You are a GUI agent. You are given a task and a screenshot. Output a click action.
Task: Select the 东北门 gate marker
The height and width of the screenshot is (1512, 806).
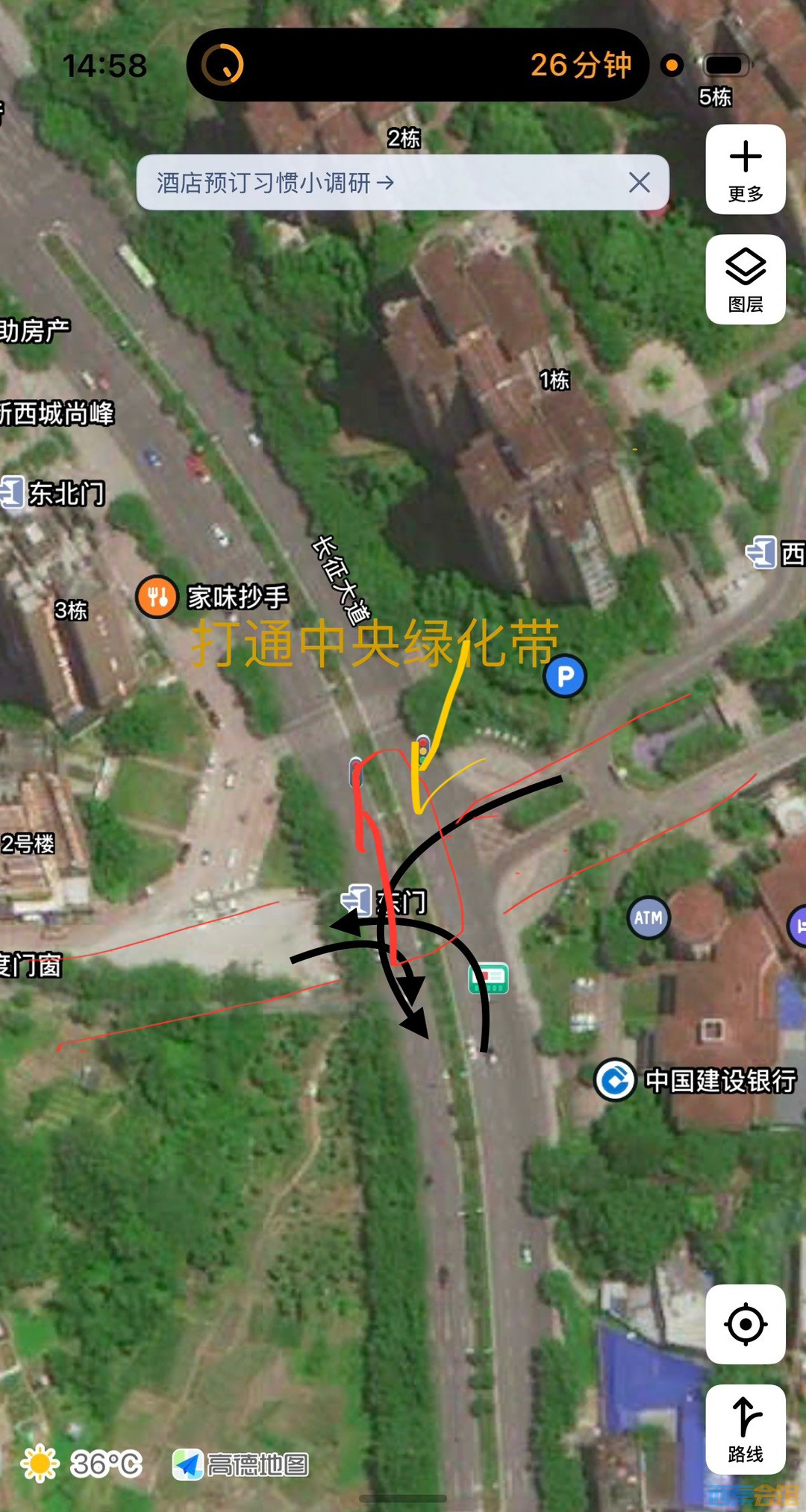tap(13, 493)
